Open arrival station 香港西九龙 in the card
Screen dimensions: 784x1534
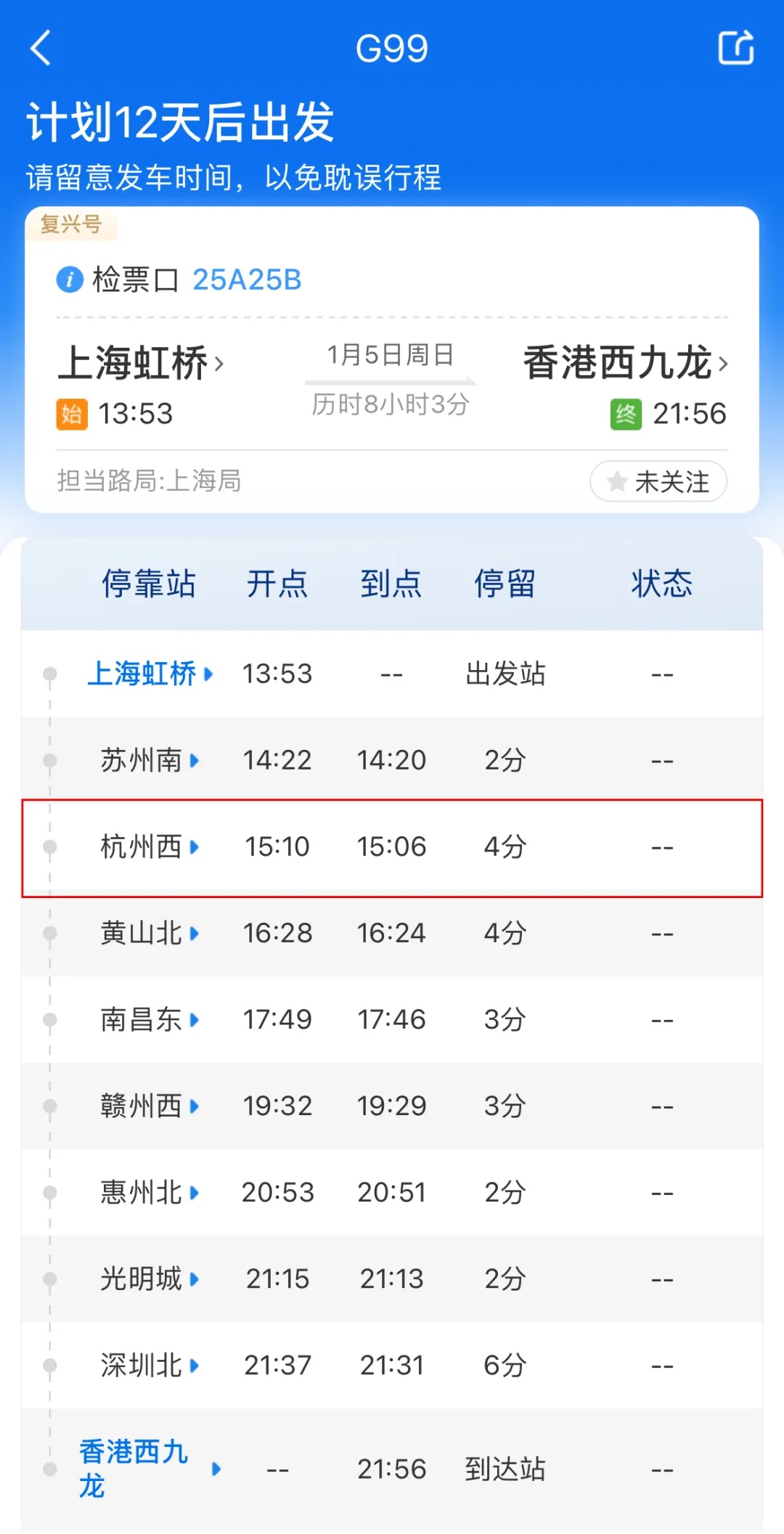pyautogui.click(x=625, y=362)
